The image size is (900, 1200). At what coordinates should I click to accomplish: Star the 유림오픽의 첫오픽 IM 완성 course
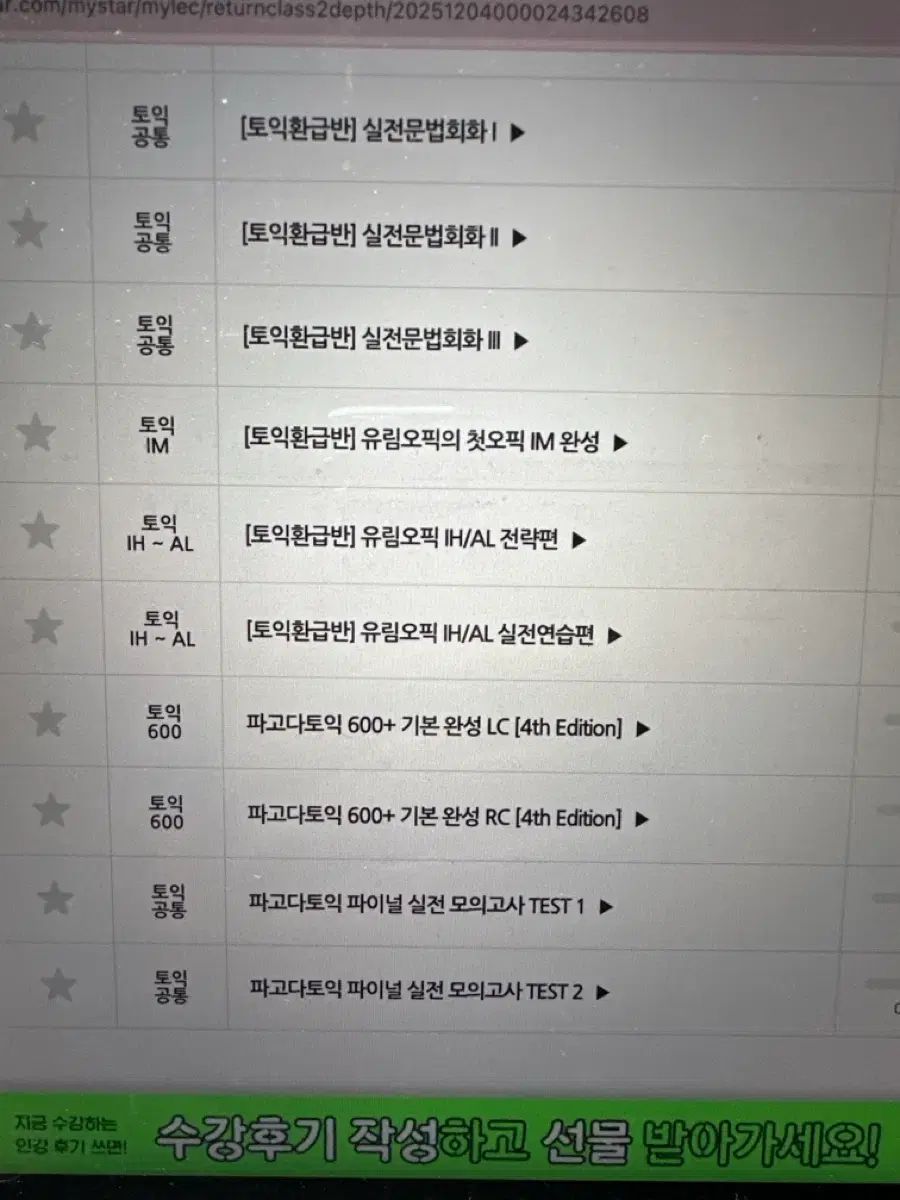(x=37, y=433)
